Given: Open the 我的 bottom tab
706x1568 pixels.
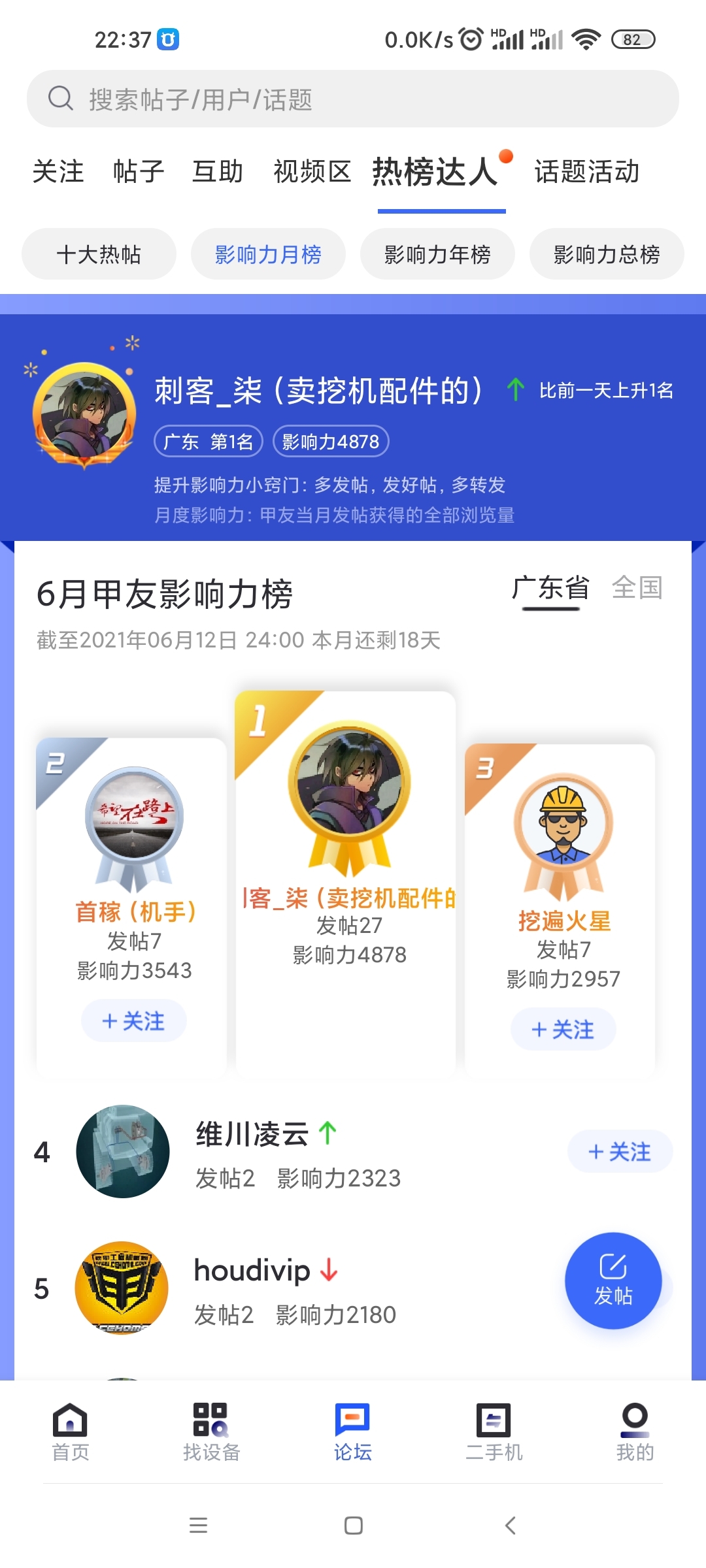Looking at the screenshot, I should point(635,1432).
